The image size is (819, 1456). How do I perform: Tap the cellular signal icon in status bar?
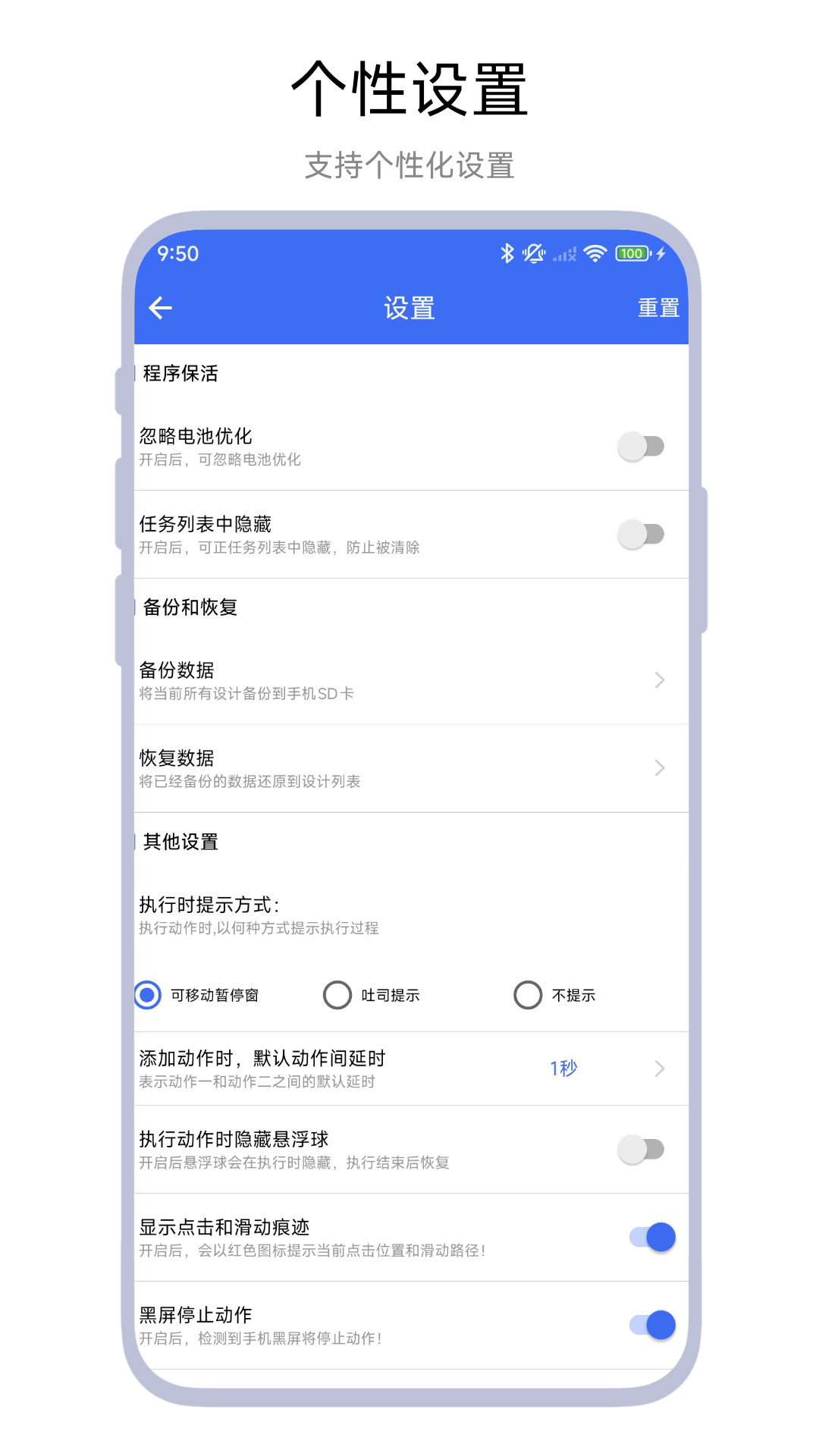pyautogui.click(x=564, y=253)
